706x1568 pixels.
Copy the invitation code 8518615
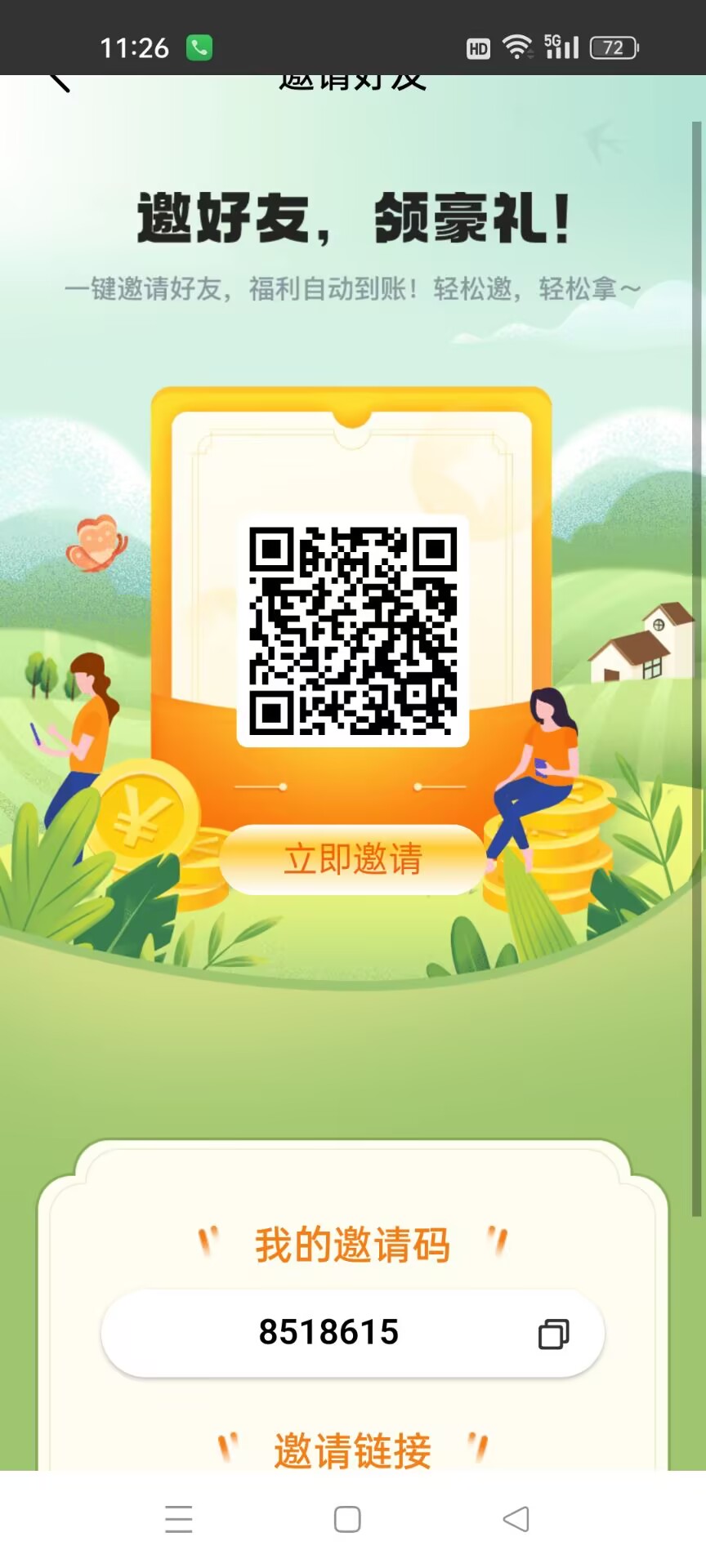click(553, 1334)
